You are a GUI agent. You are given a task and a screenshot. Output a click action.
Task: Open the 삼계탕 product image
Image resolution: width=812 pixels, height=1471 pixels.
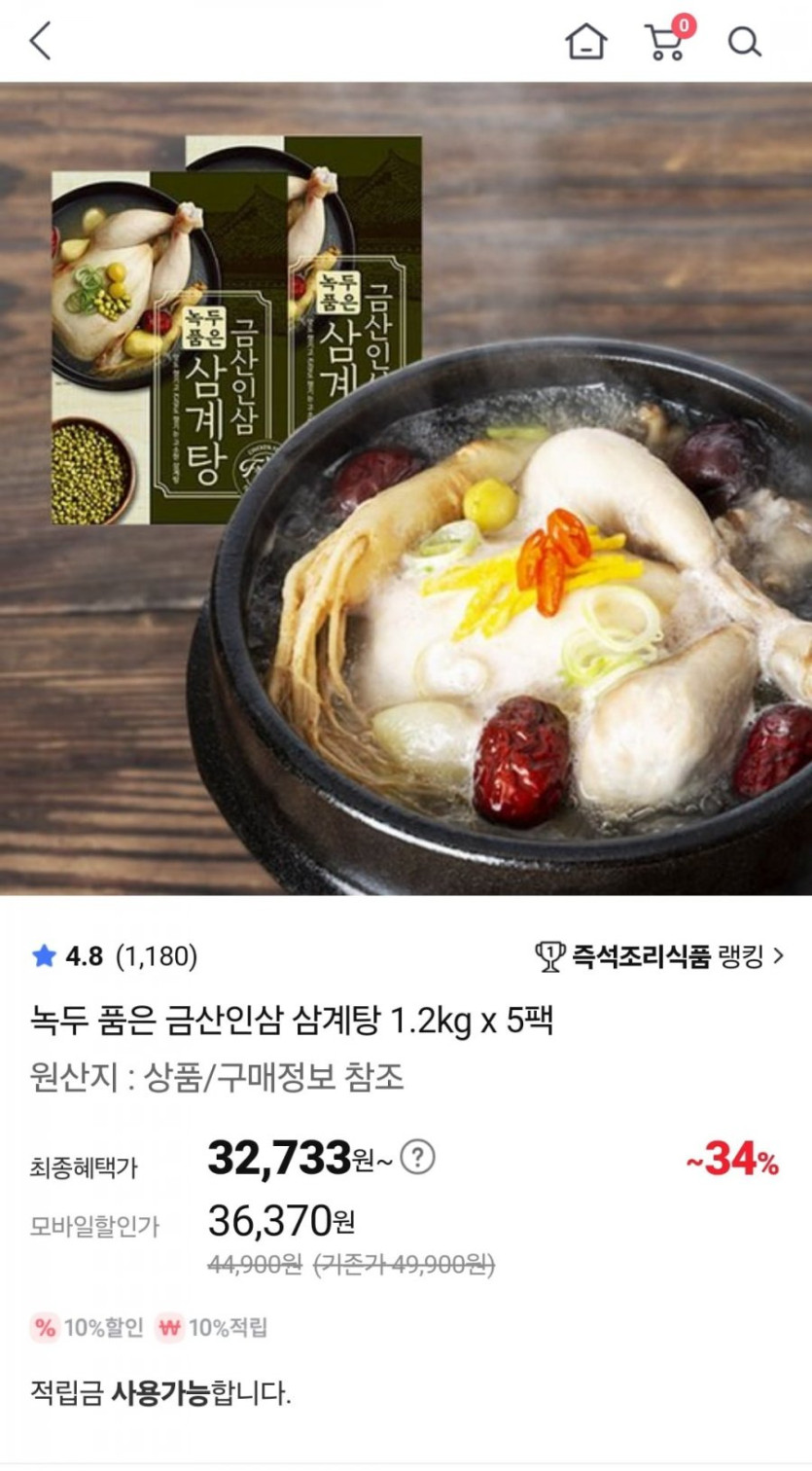click(x=406, y=488)
